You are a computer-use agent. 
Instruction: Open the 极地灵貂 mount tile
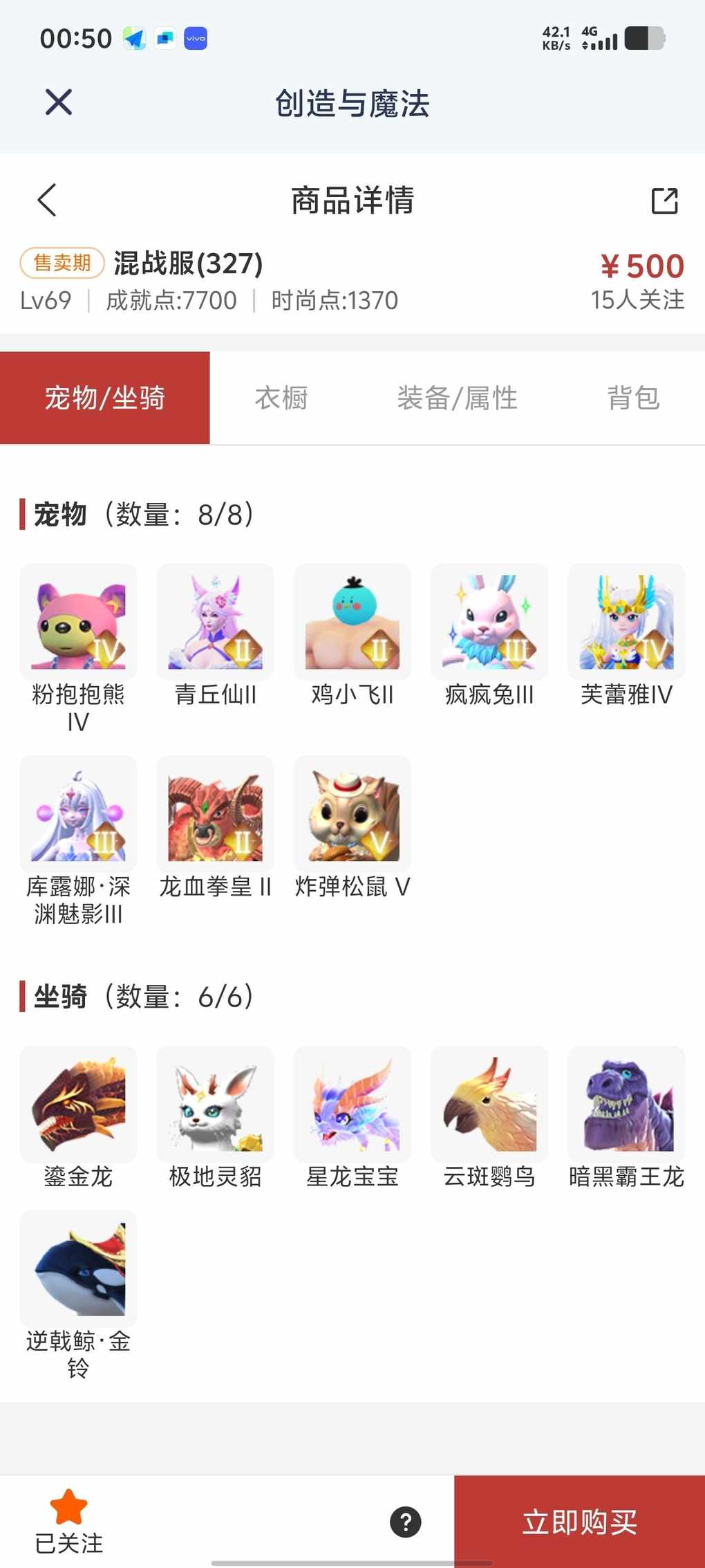point(215,1104)
